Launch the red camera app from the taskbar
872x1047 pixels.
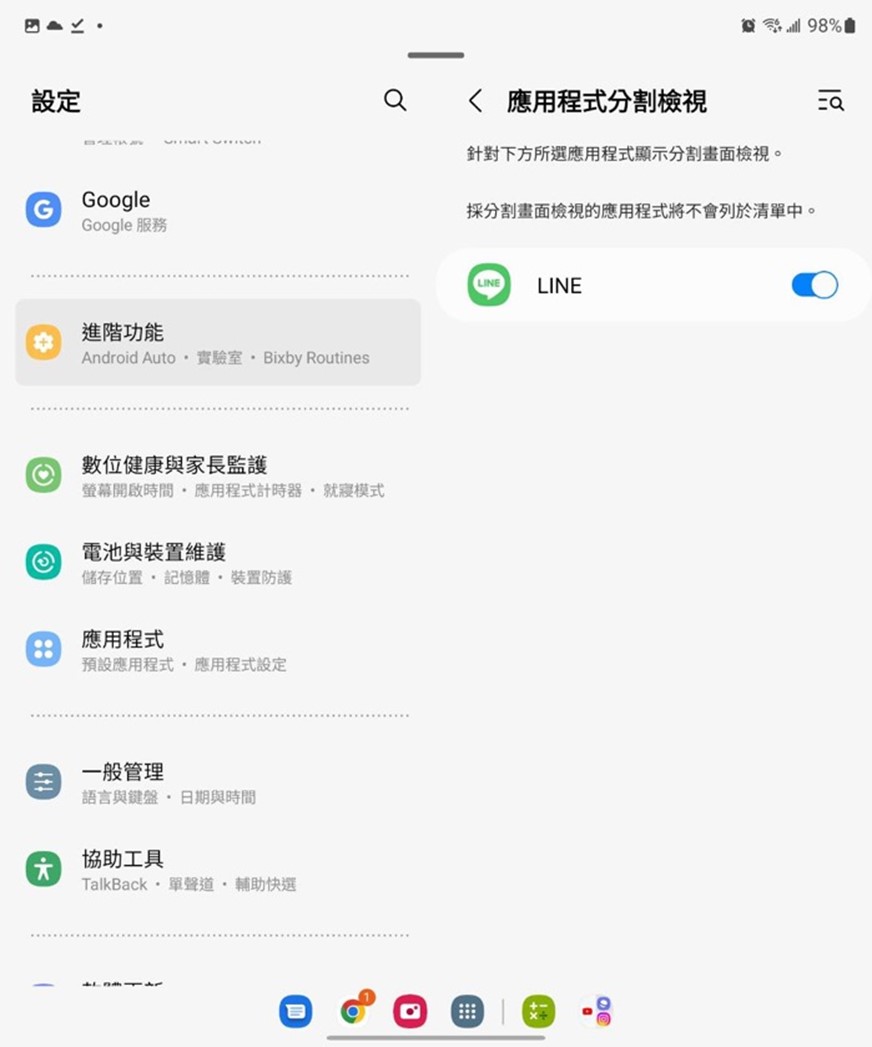click(410, 1012)
